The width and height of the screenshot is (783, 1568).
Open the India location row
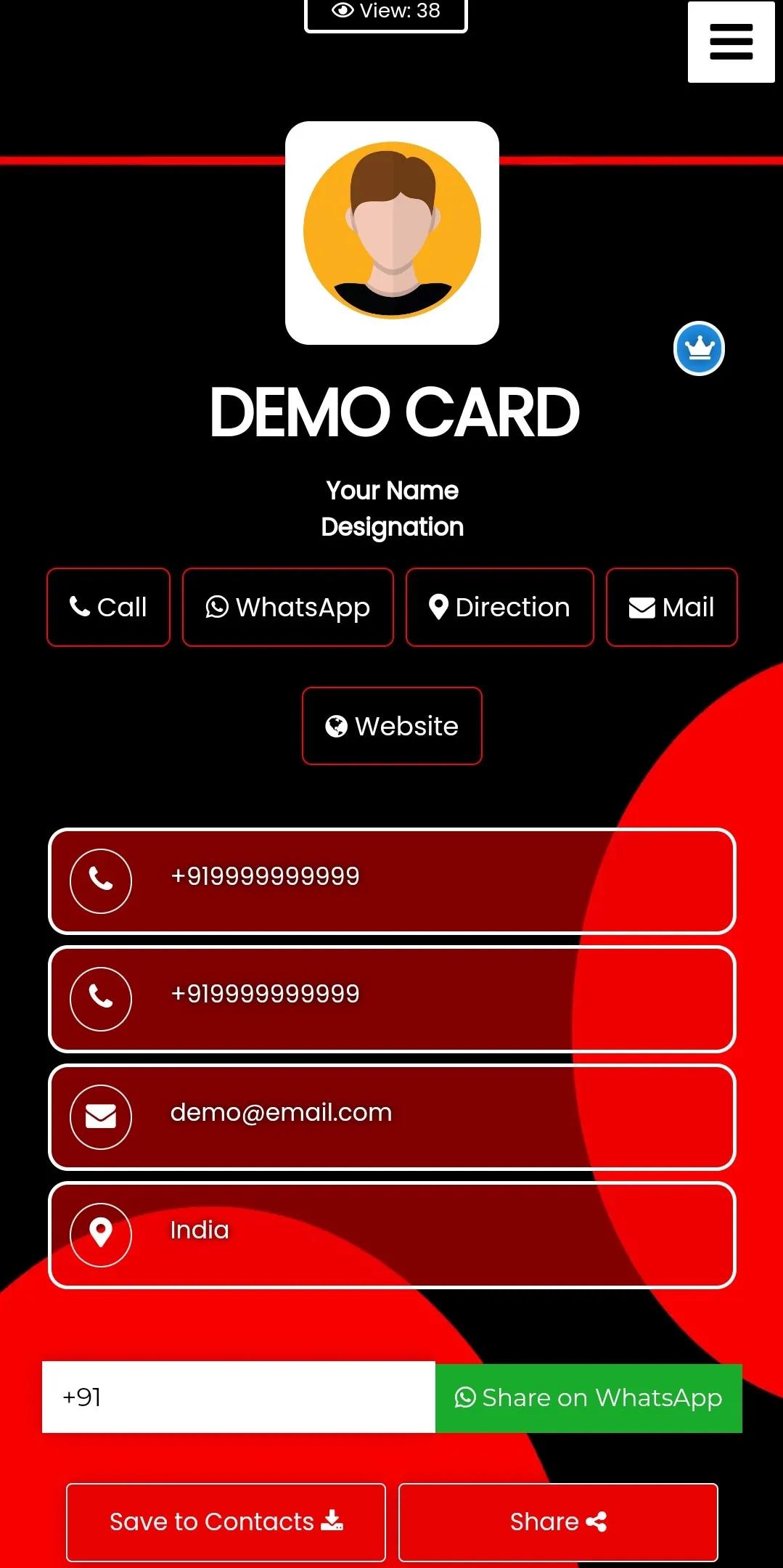pos(392,1235)
